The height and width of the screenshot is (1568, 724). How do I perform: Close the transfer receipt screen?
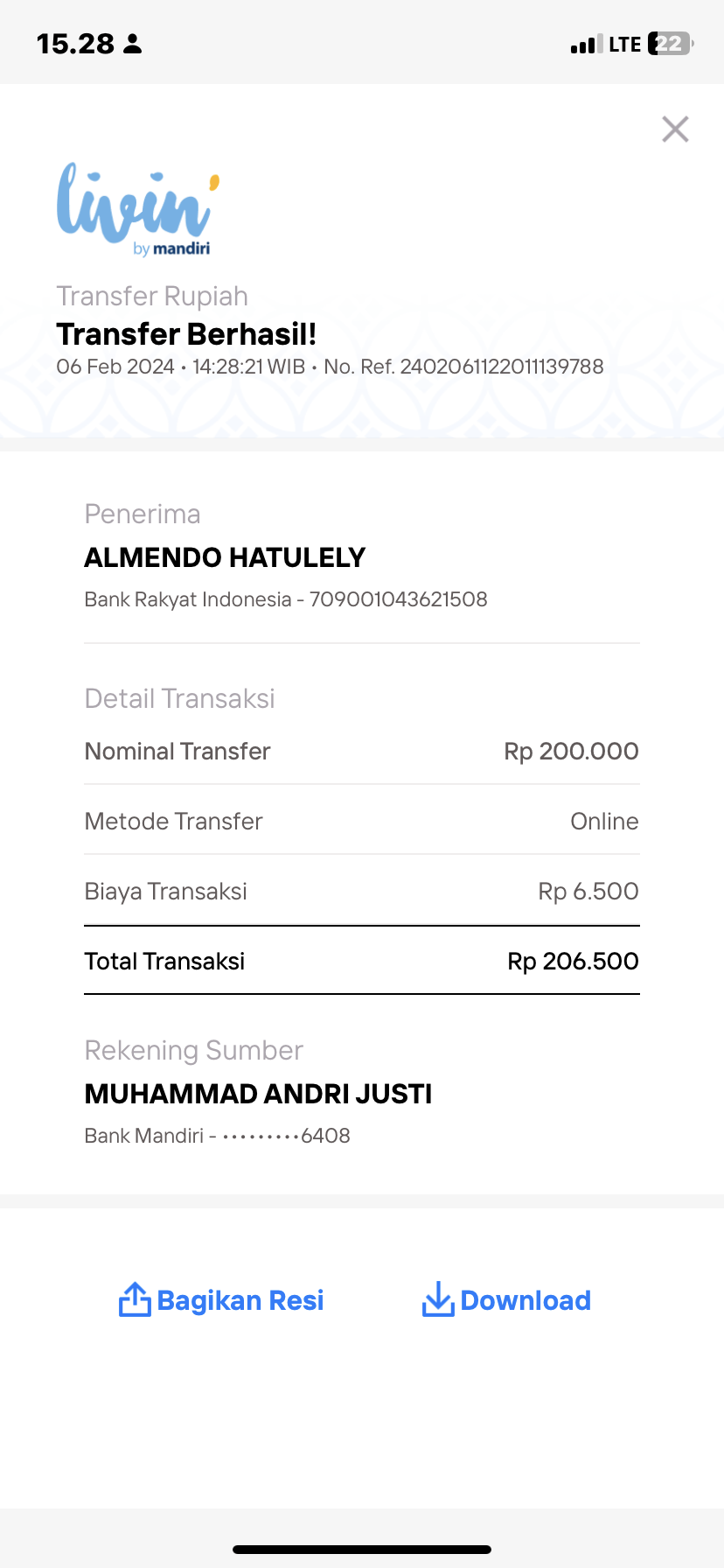(675, 129)
